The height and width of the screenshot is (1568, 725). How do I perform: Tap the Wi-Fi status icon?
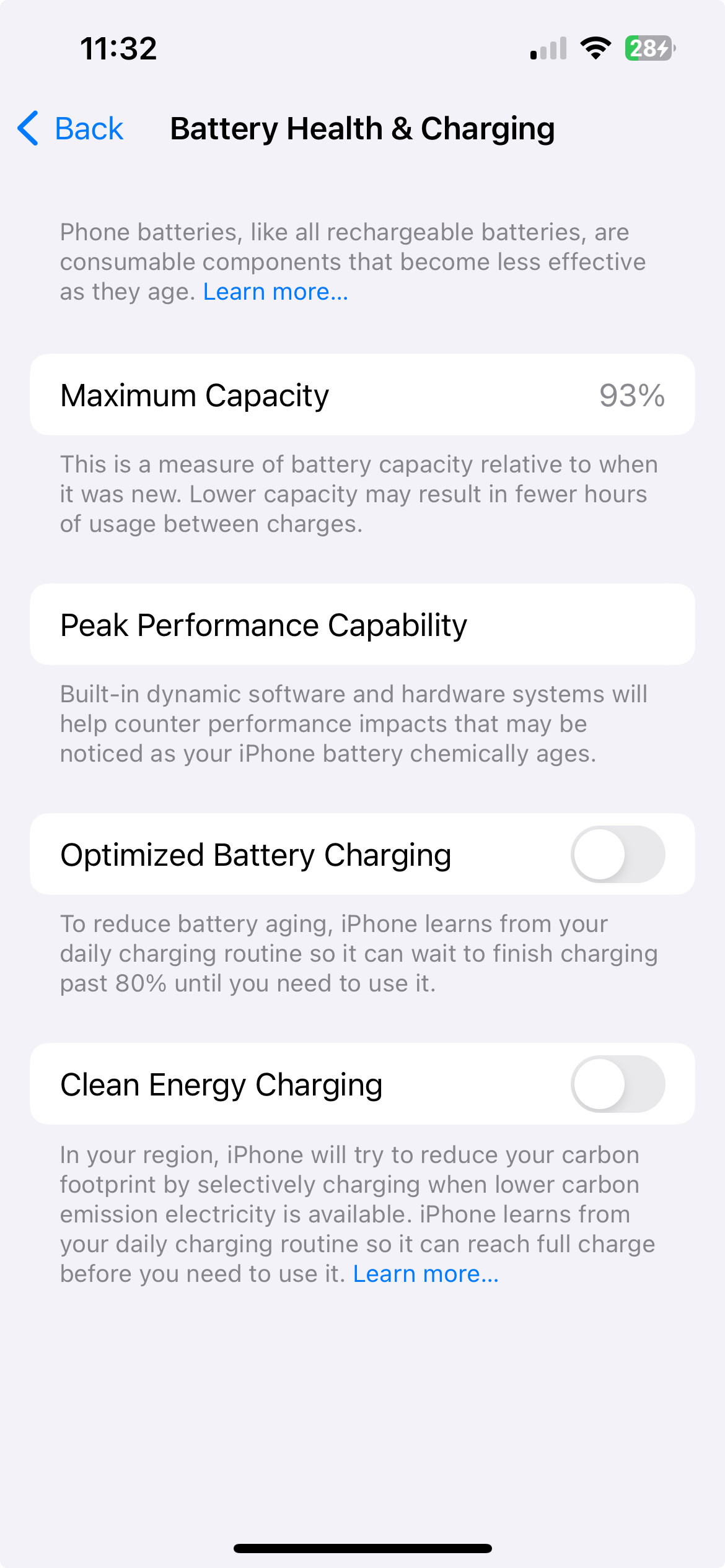pos(594,48)
